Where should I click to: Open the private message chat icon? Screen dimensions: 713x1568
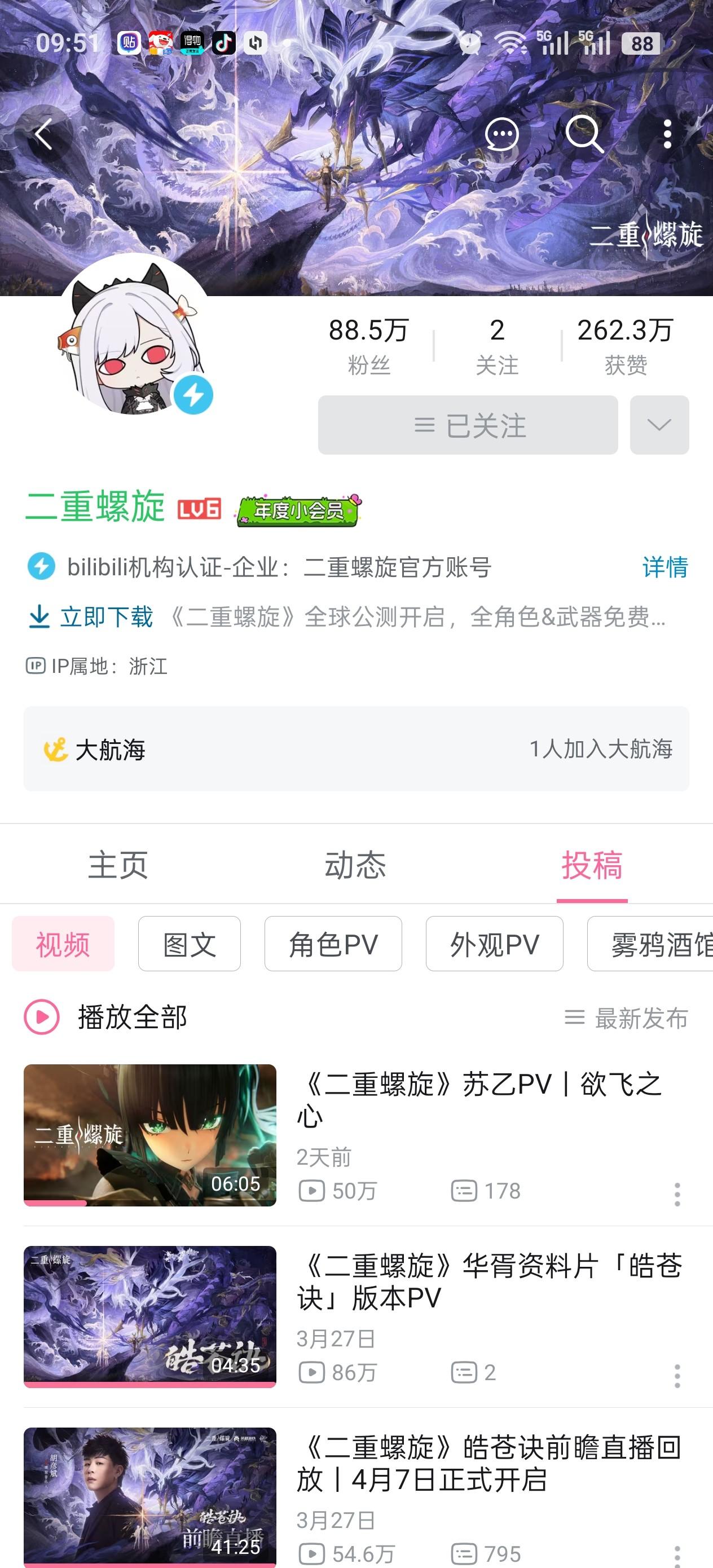click(x=501, y=134)
